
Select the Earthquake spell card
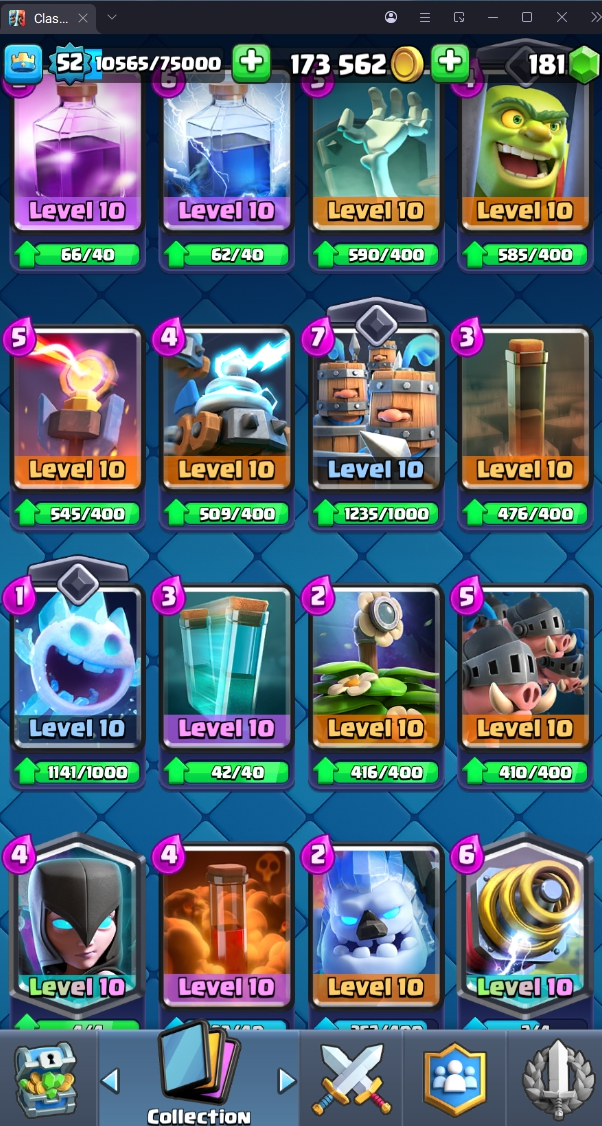524,410
